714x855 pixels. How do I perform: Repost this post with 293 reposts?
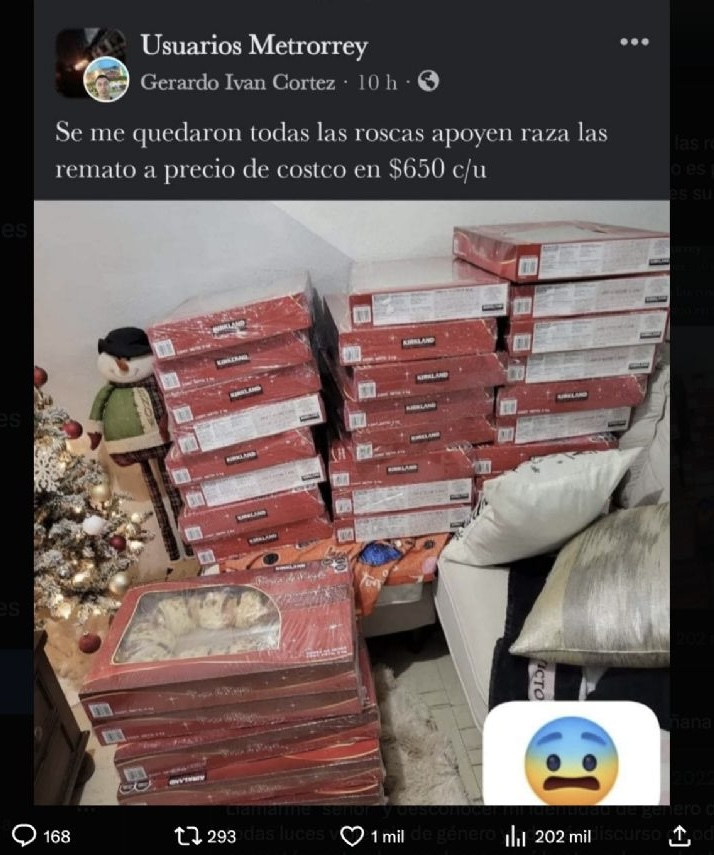point(182,835)
